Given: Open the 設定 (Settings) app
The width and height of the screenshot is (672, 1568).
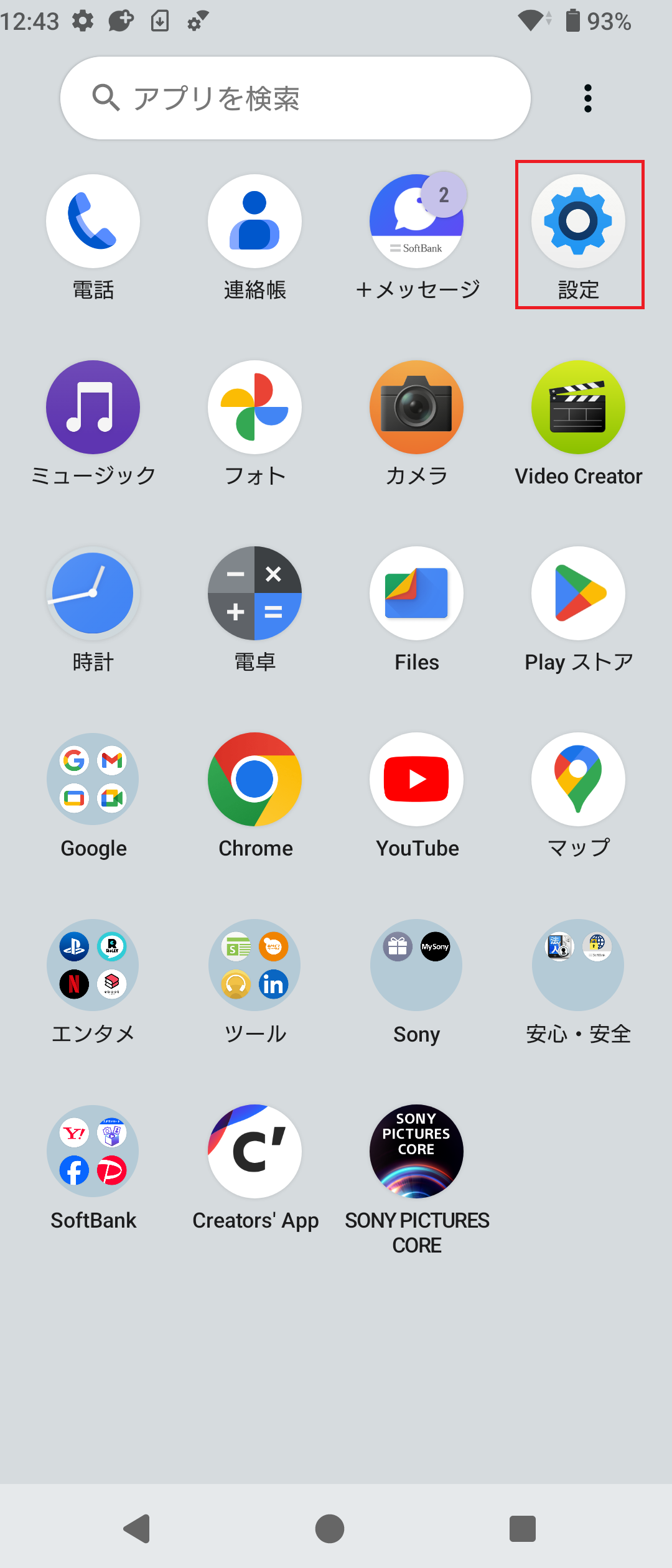Looking at the screenshot, I should pos(578,221).
